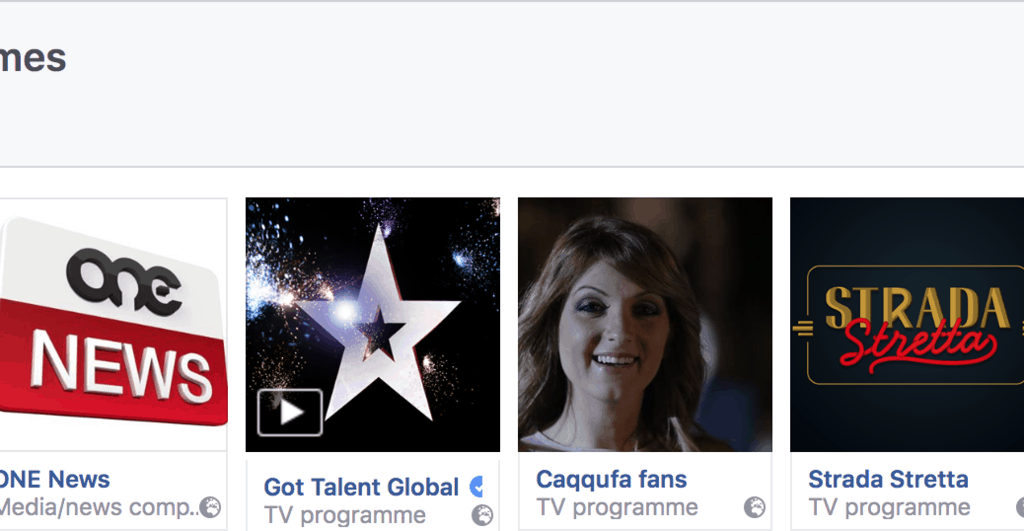Open the Got Talent Global page link
1024x531 pixels.
pos(361,487)
